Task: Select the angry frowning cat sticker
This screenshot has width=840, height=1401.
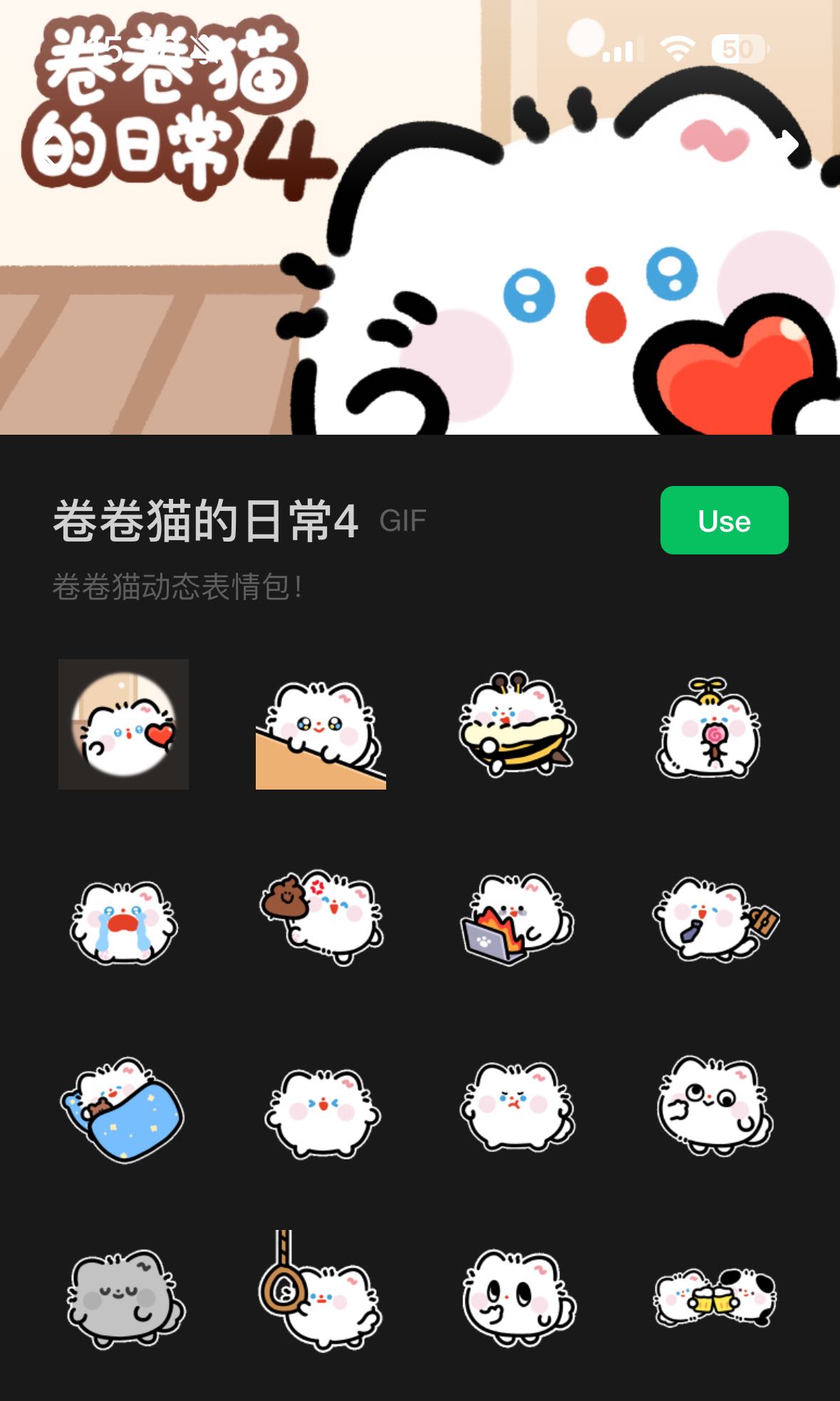Action: point(518,1106)
